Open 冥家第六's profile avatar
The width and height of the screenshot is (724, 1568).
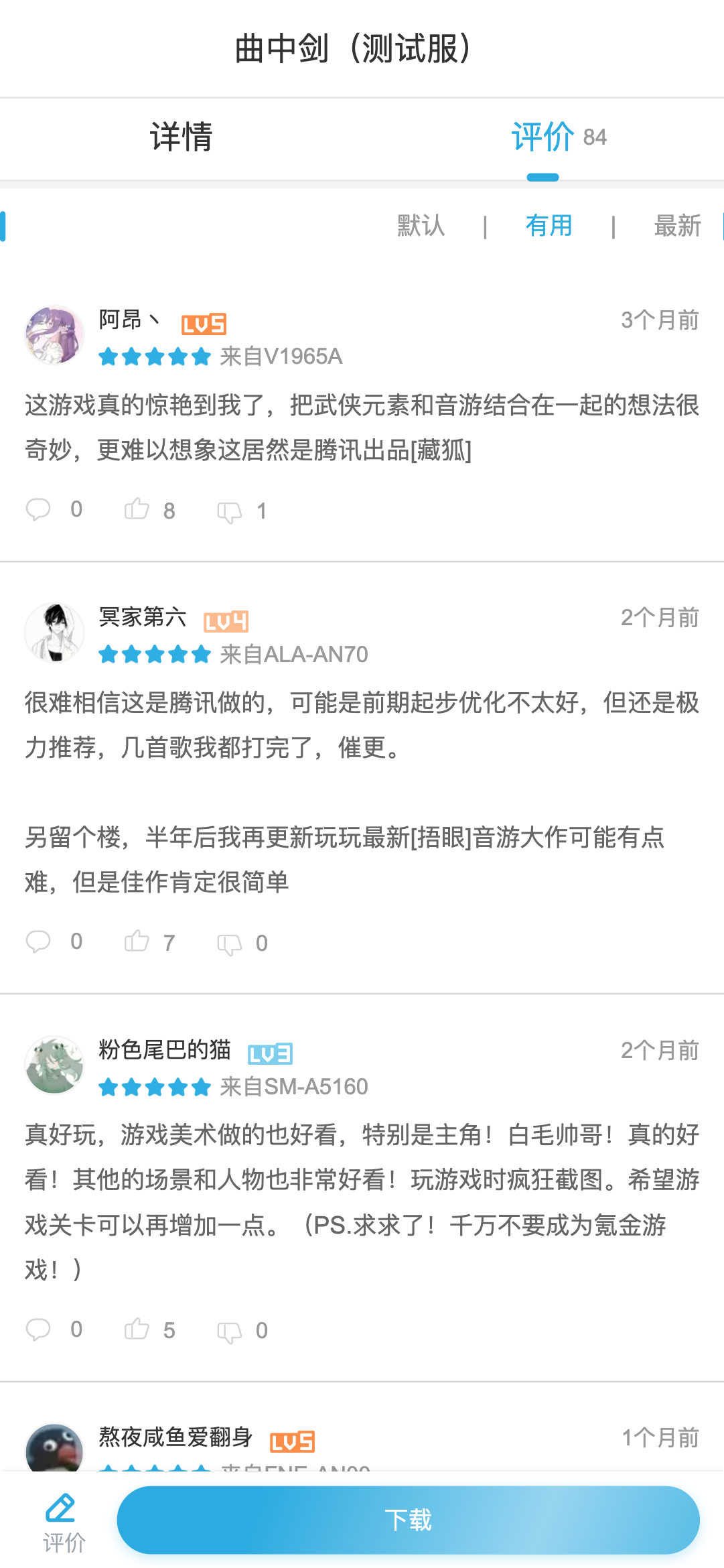[54, 633]
